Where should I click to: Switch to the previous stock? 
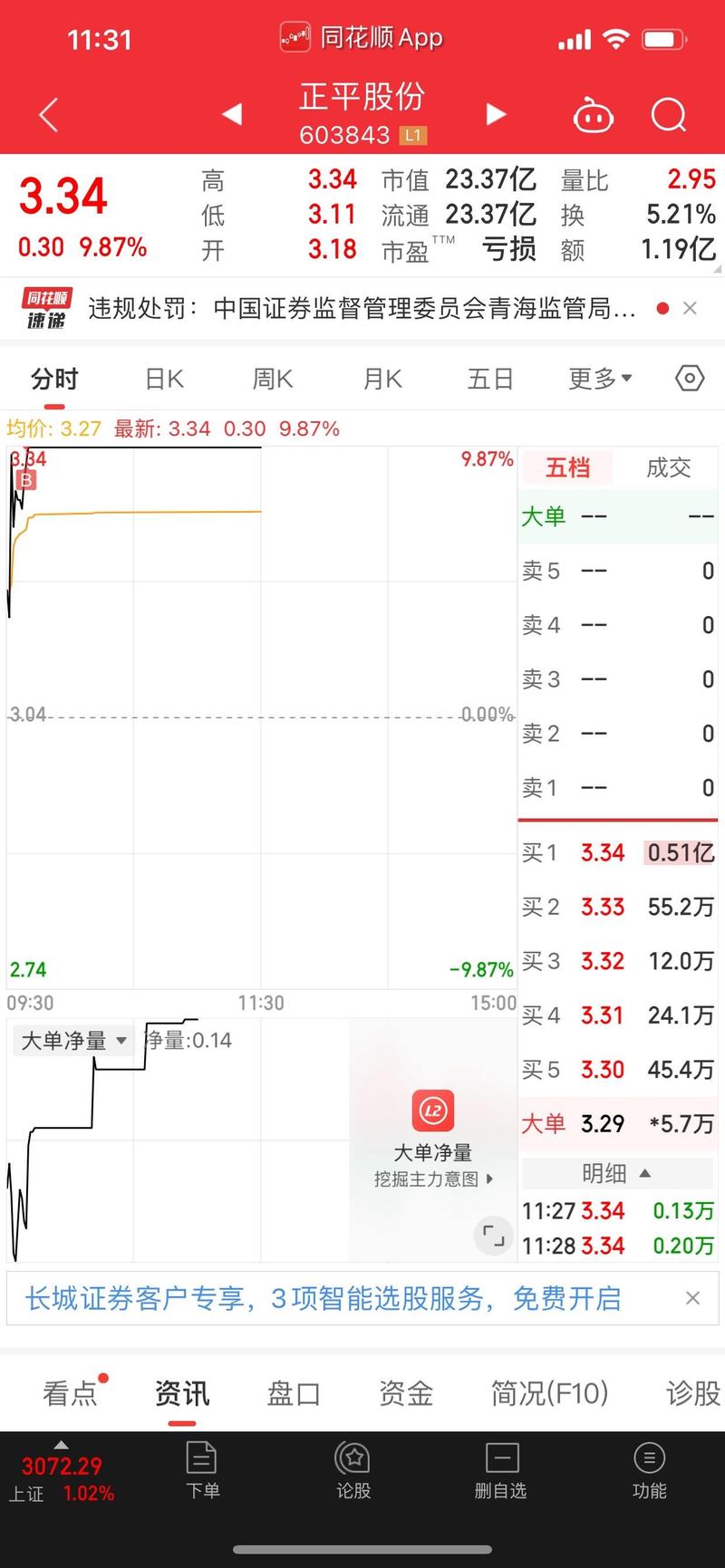[232, 114]
